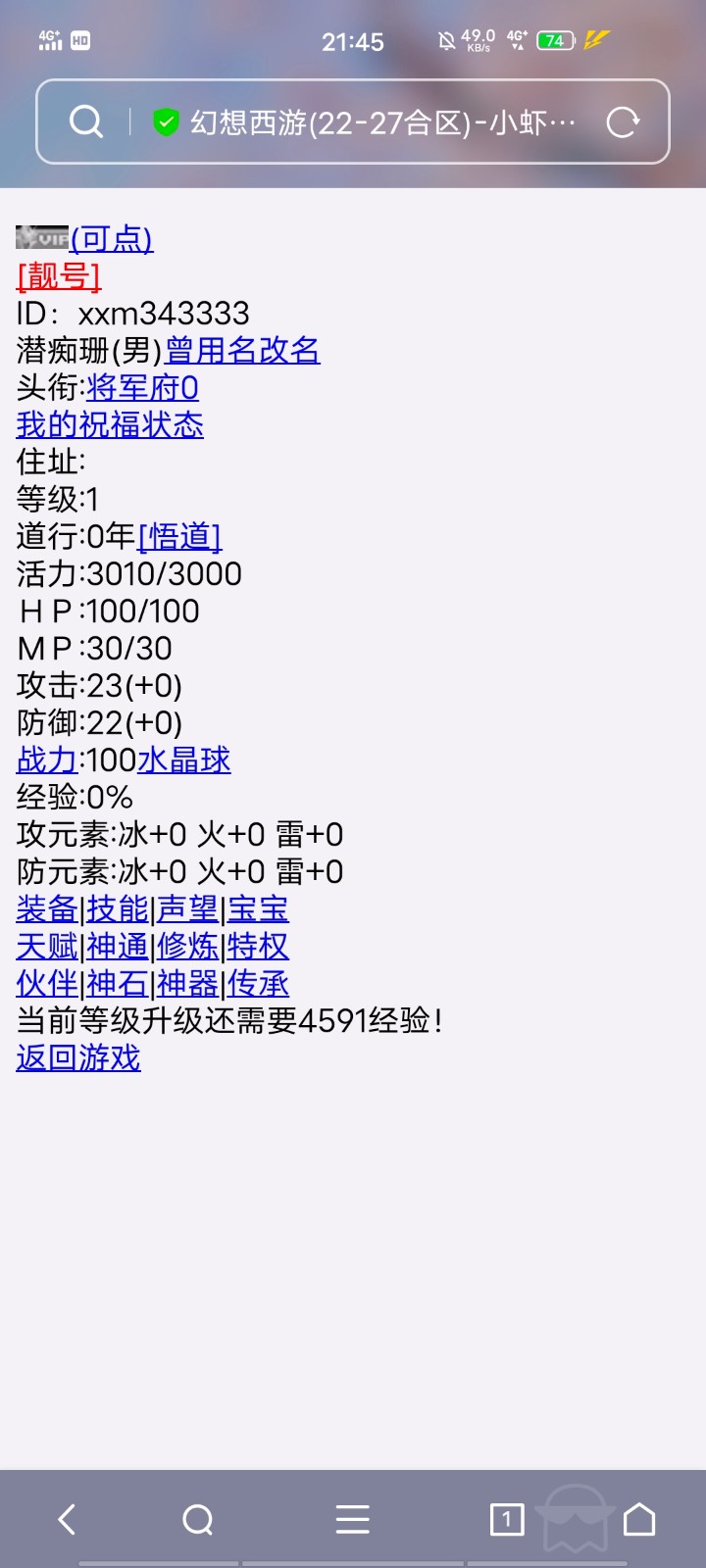
Task: Open the 宝宝 page
Action: [259, 908]
